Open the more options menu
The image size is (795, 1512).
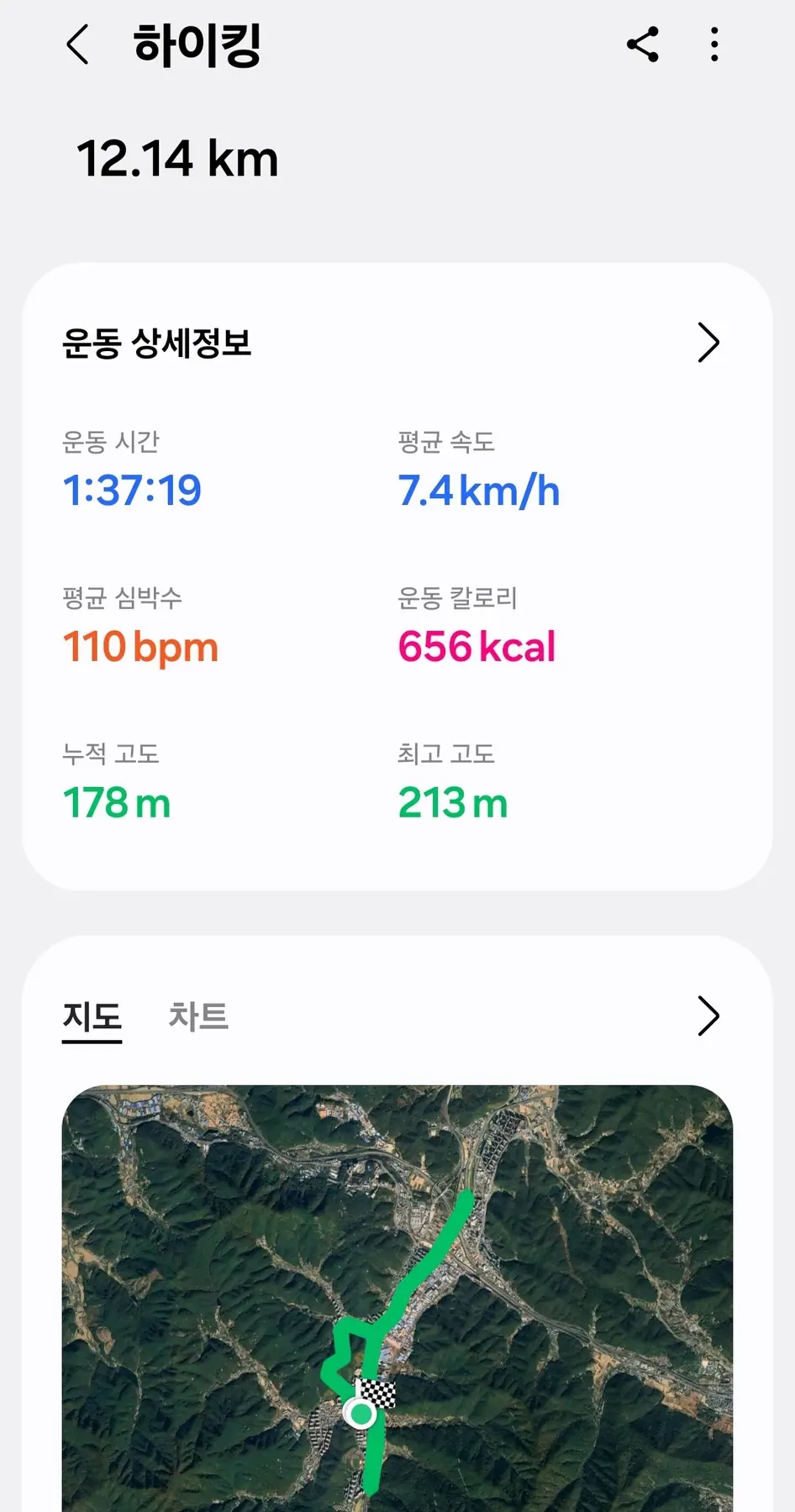(x=714, y=45)
